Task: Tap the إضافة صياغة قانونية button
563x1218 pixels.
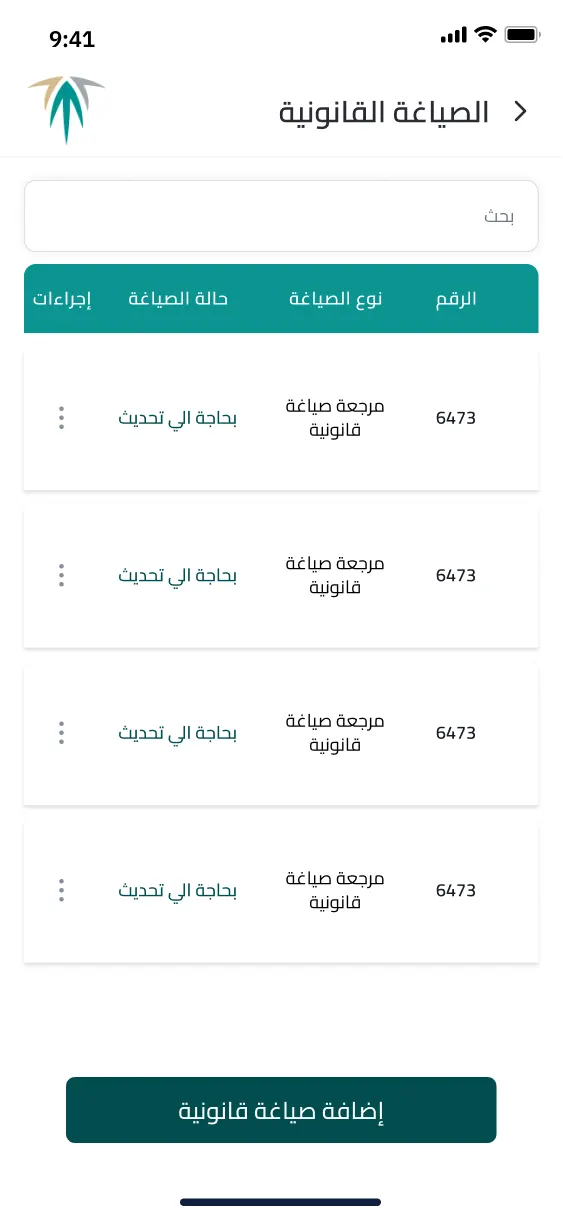Action: point(281,1110)
